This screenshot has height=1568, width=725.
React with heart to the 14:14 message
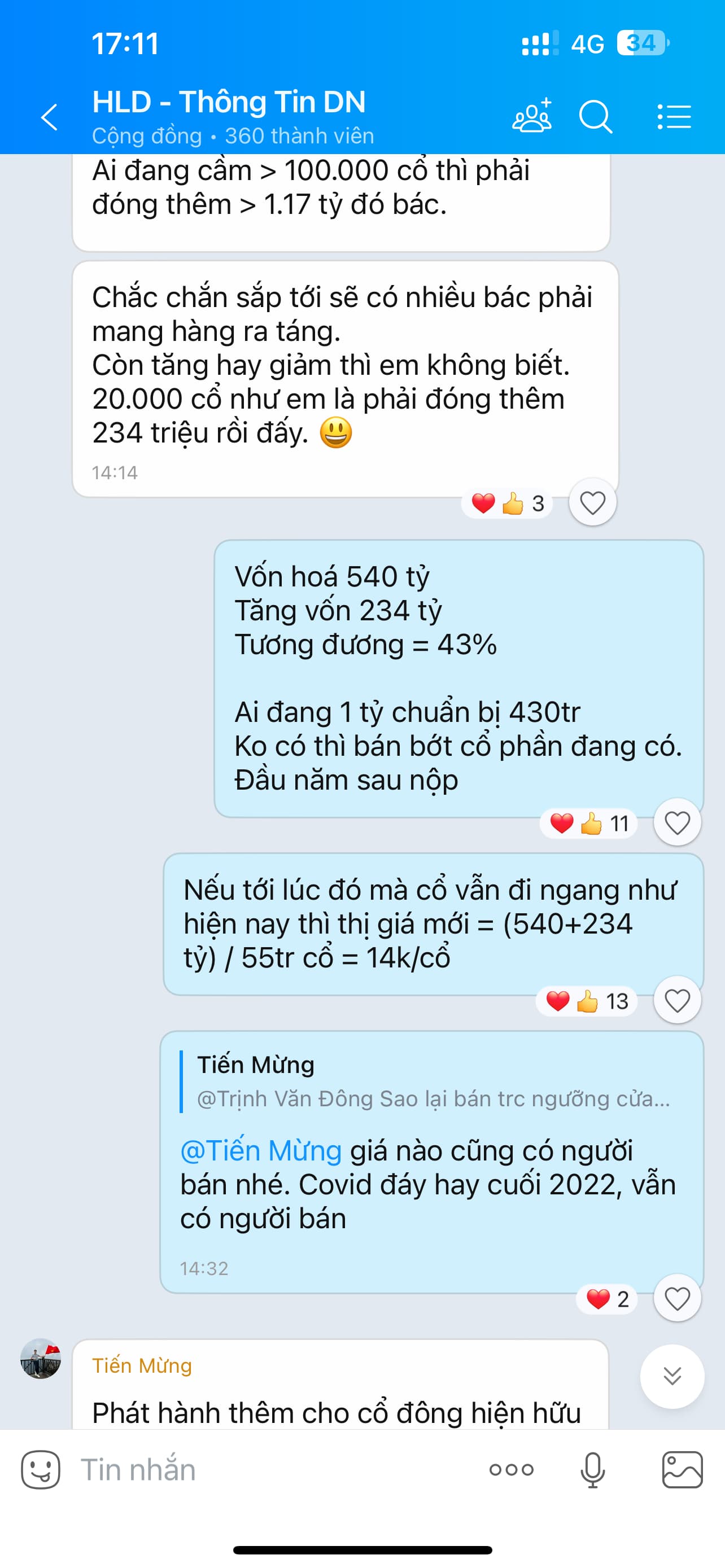[592, 503]
